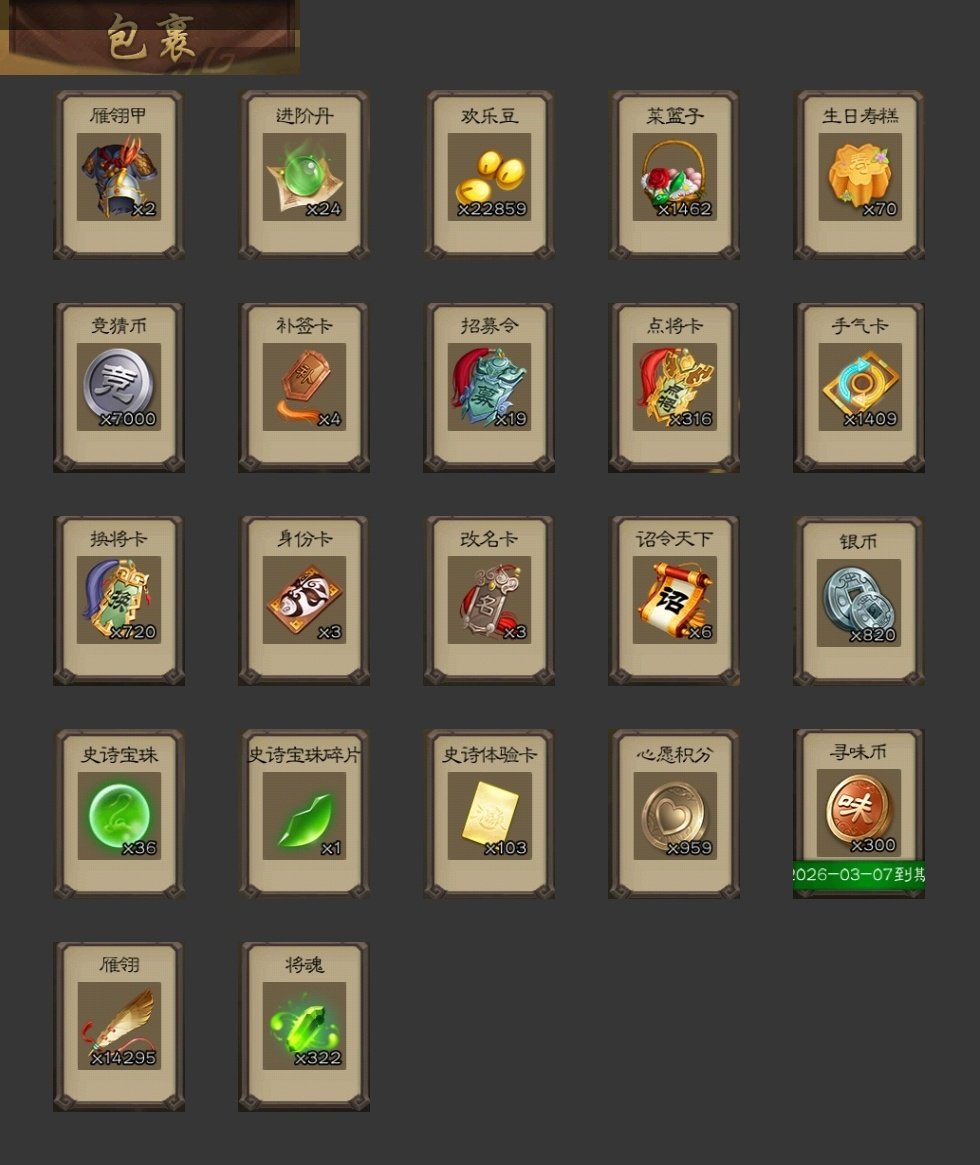
Task: Tap the 手气卡 item card
Action: (859, 388)
